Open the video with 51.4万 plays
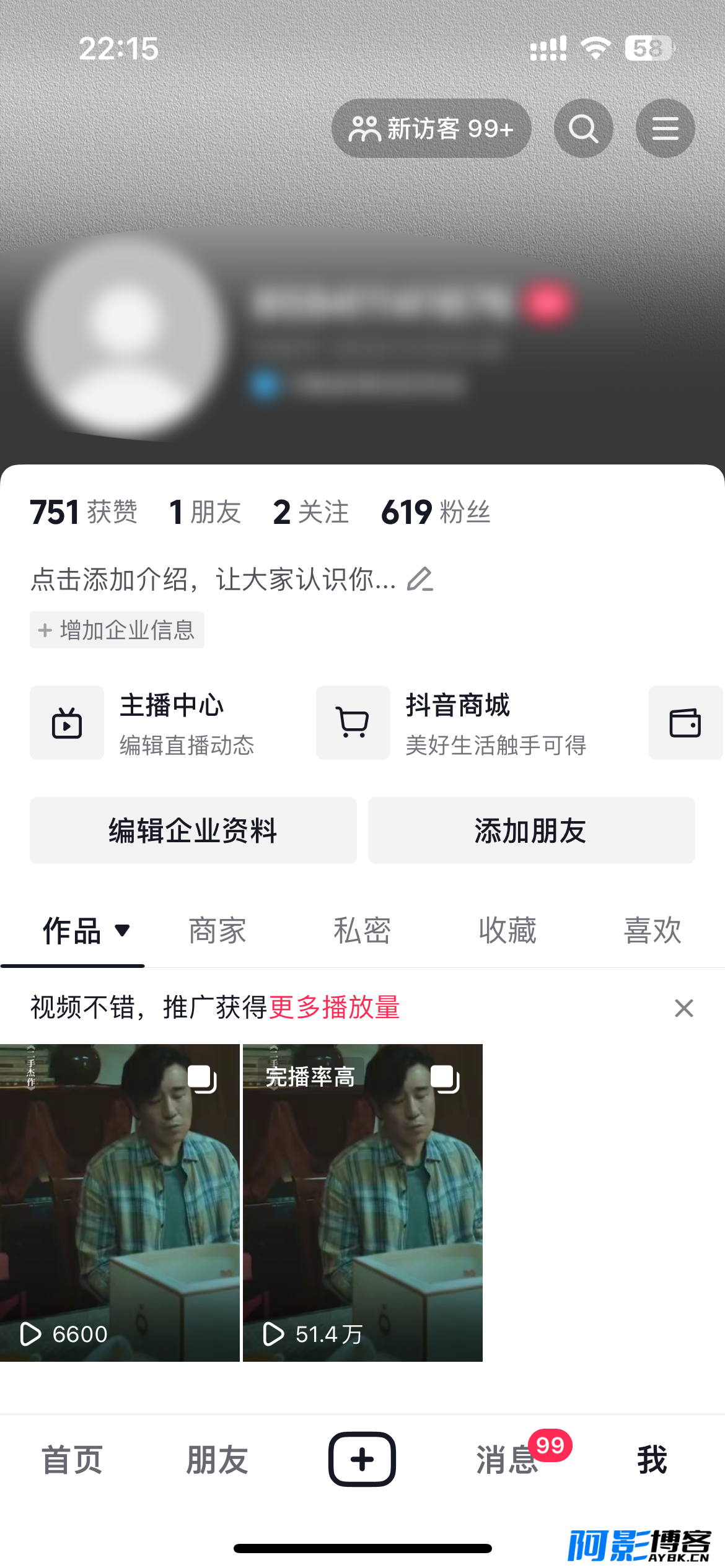725x1568 pixels. tap(362, 1203)
